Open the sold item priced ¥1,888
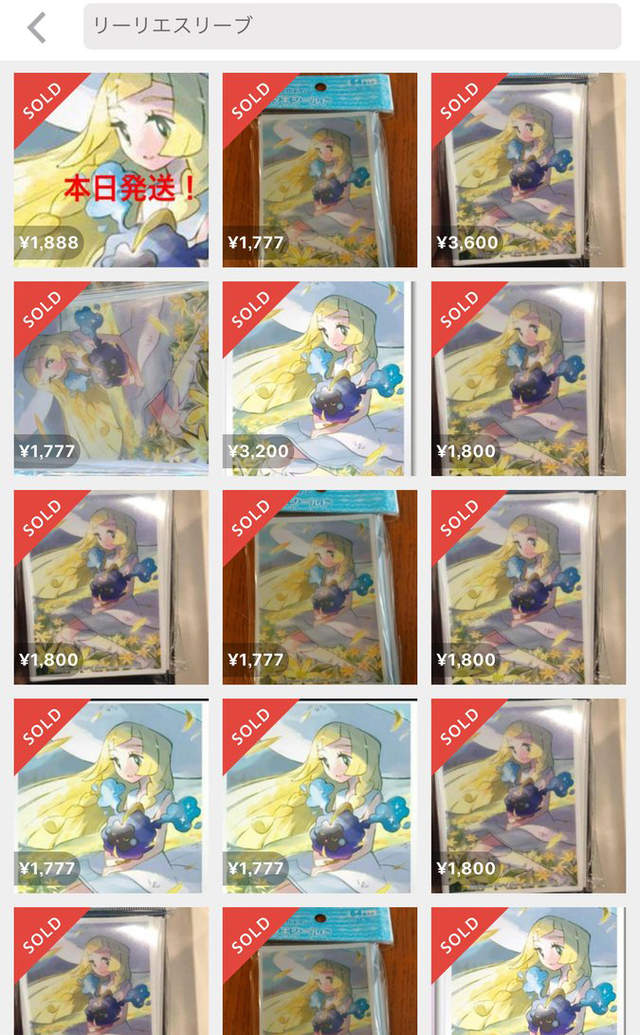 pos(111,170)
